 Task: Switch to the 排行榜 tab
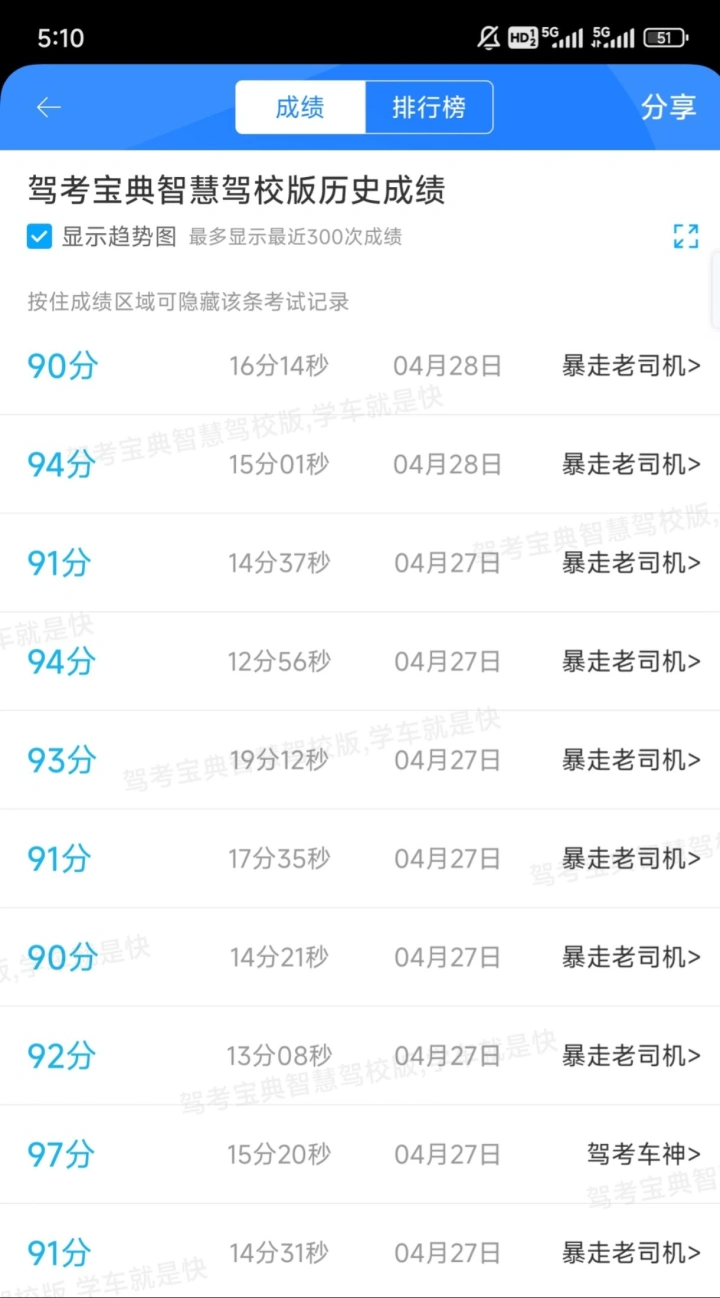point(429,107)
